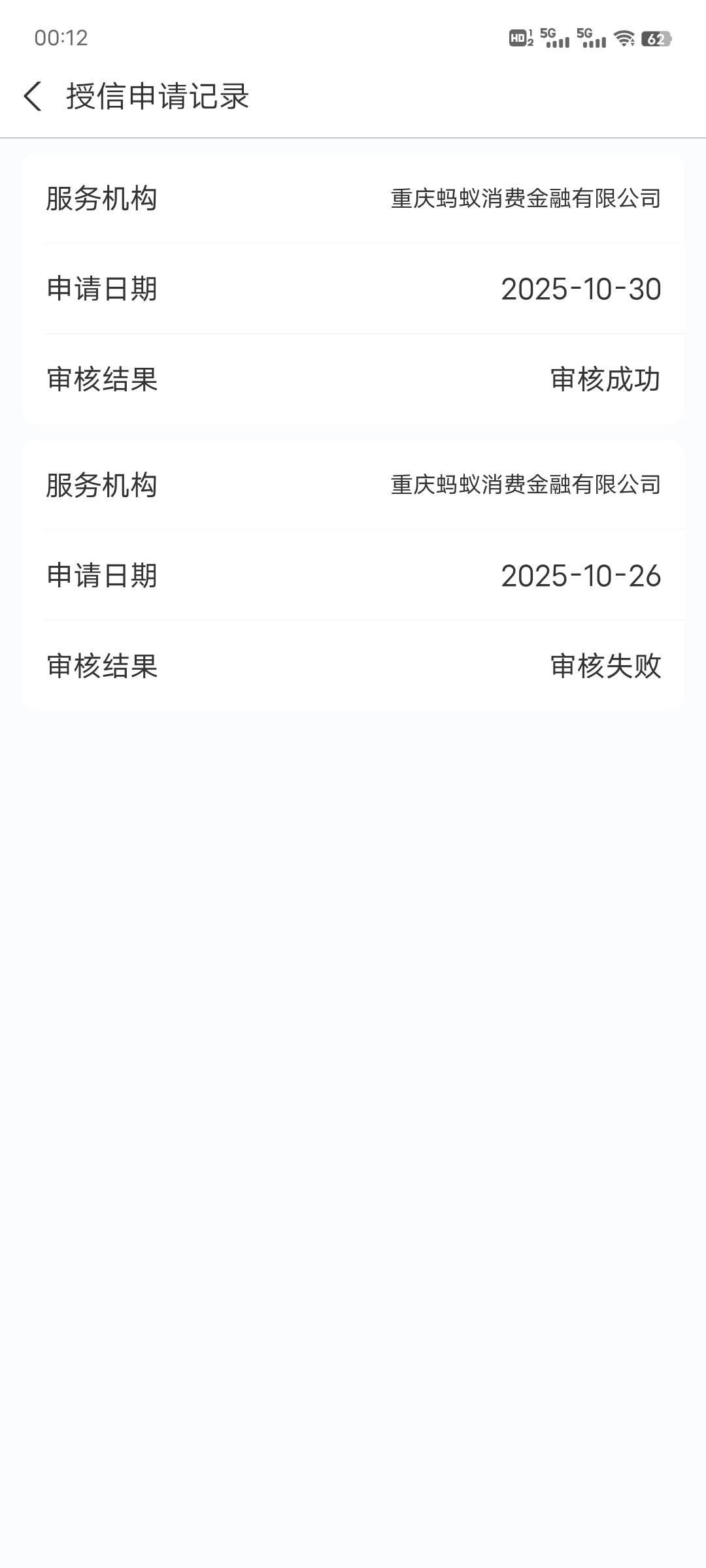The height and width of the screenshot is (1568, 706).
Task: Go back from 授信申请记录 page
Action: [x=33, y=96]
